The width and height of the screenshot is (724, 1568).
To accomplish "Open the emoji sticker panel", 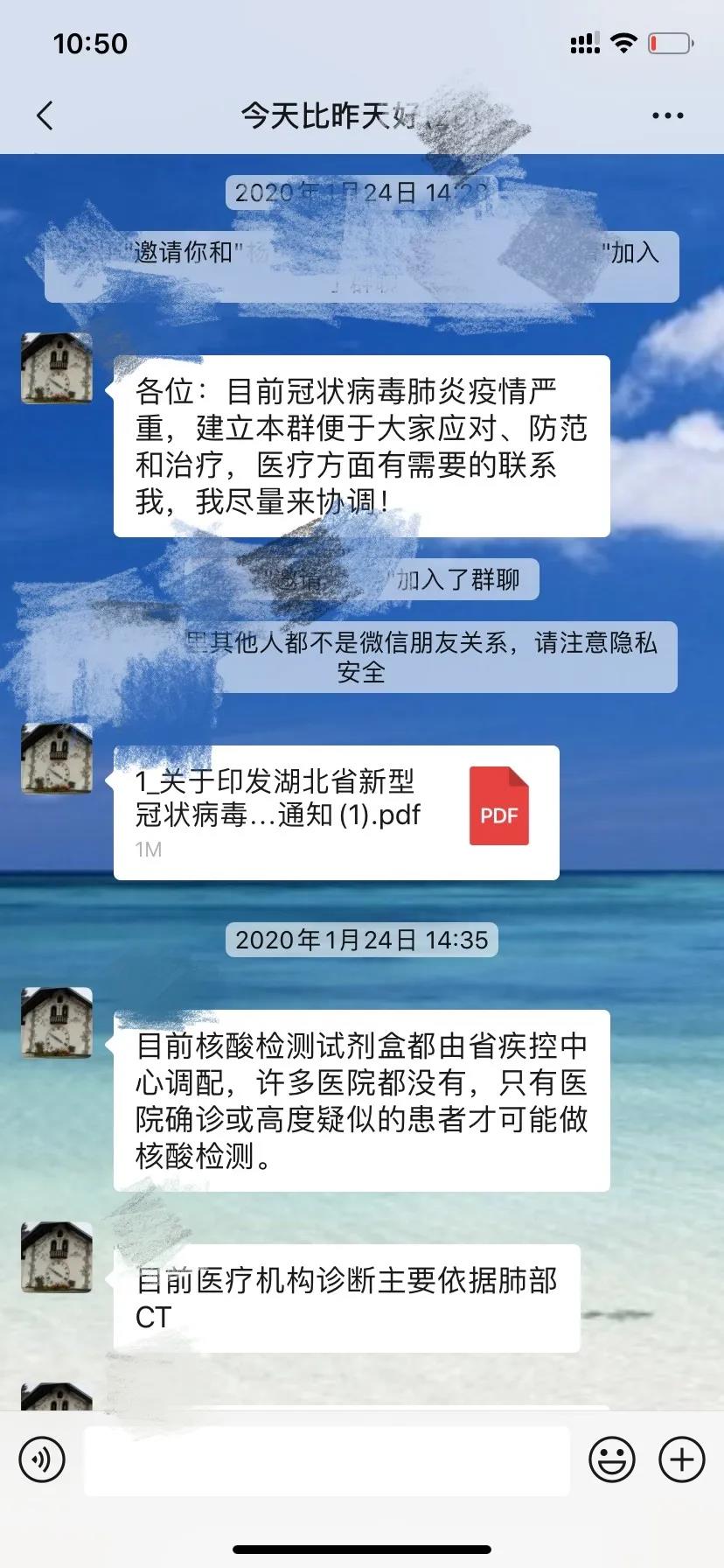I will pyautogui.click(x=612, y=1459).
